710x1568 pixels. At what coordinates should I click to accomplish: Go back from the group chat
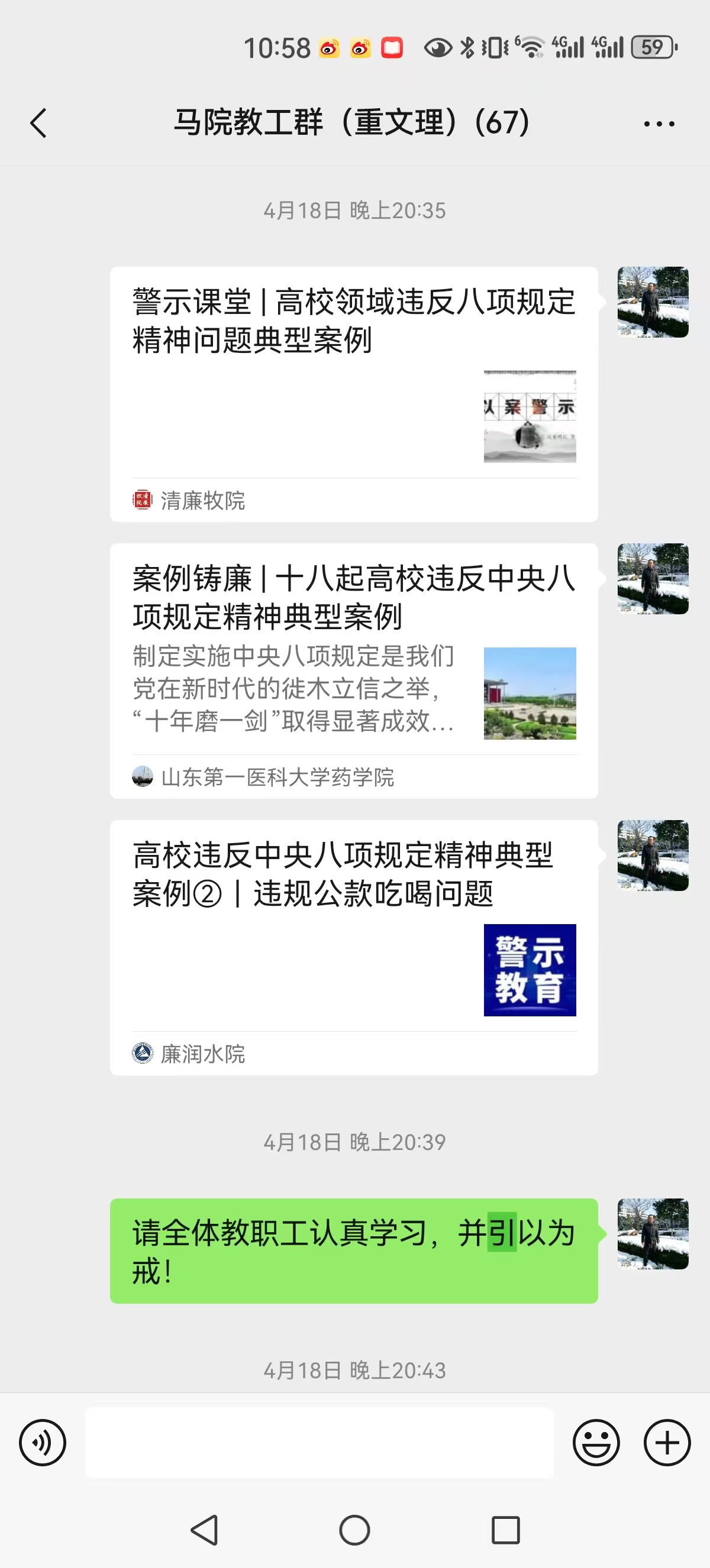38,124
